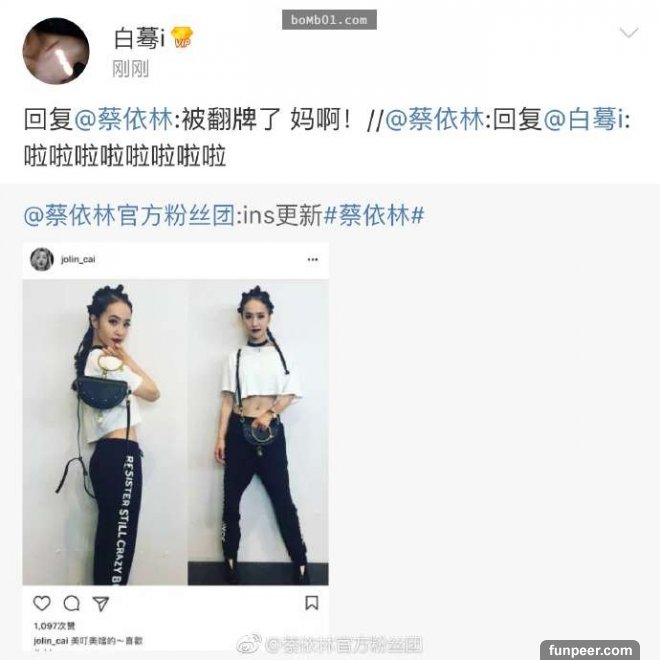Open the username 白蓦i
Viewport: 660px width, 660px height.
139,37
